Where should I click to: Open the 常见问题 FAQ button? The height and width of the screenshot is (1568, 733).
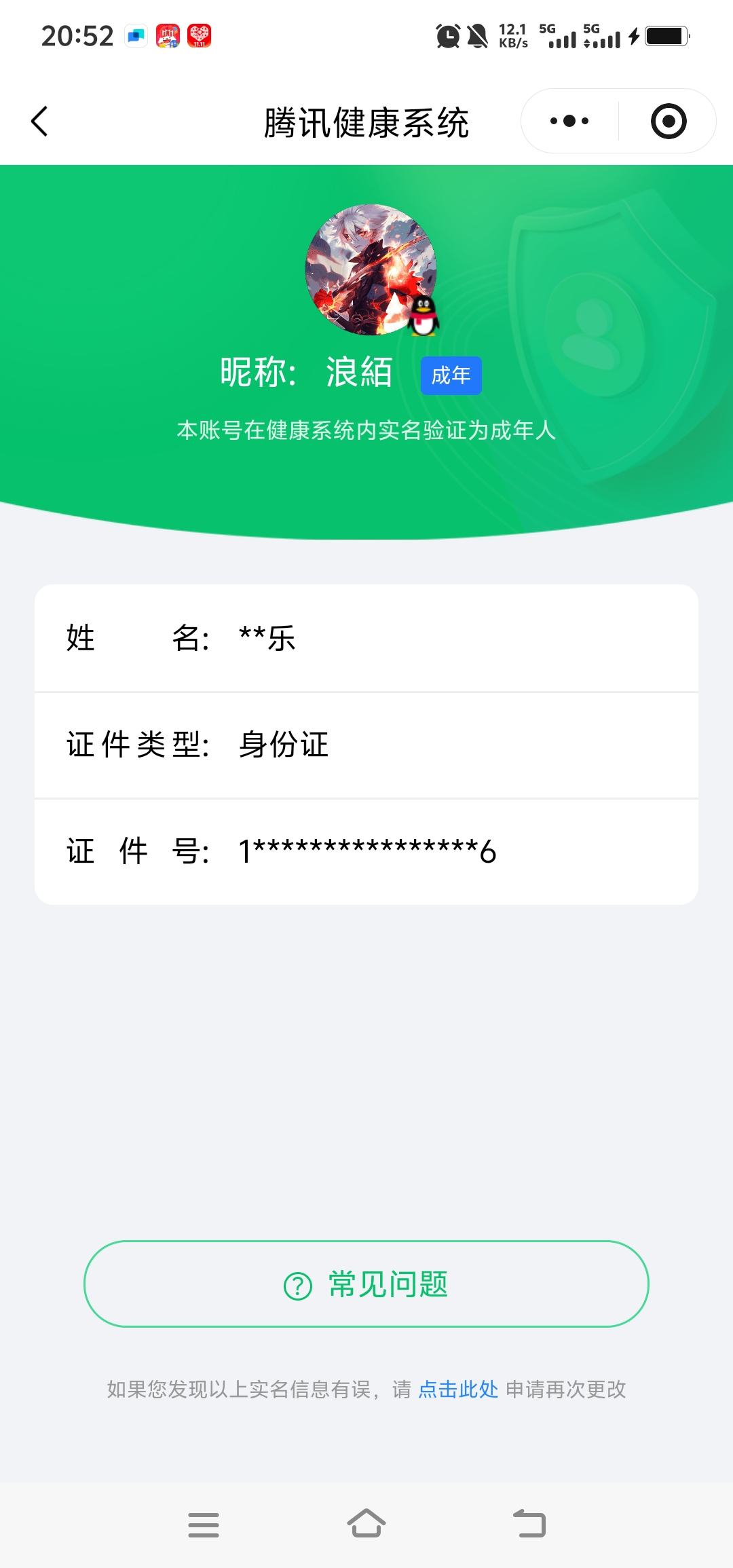pyautogui.click(x=366, y=1284)
